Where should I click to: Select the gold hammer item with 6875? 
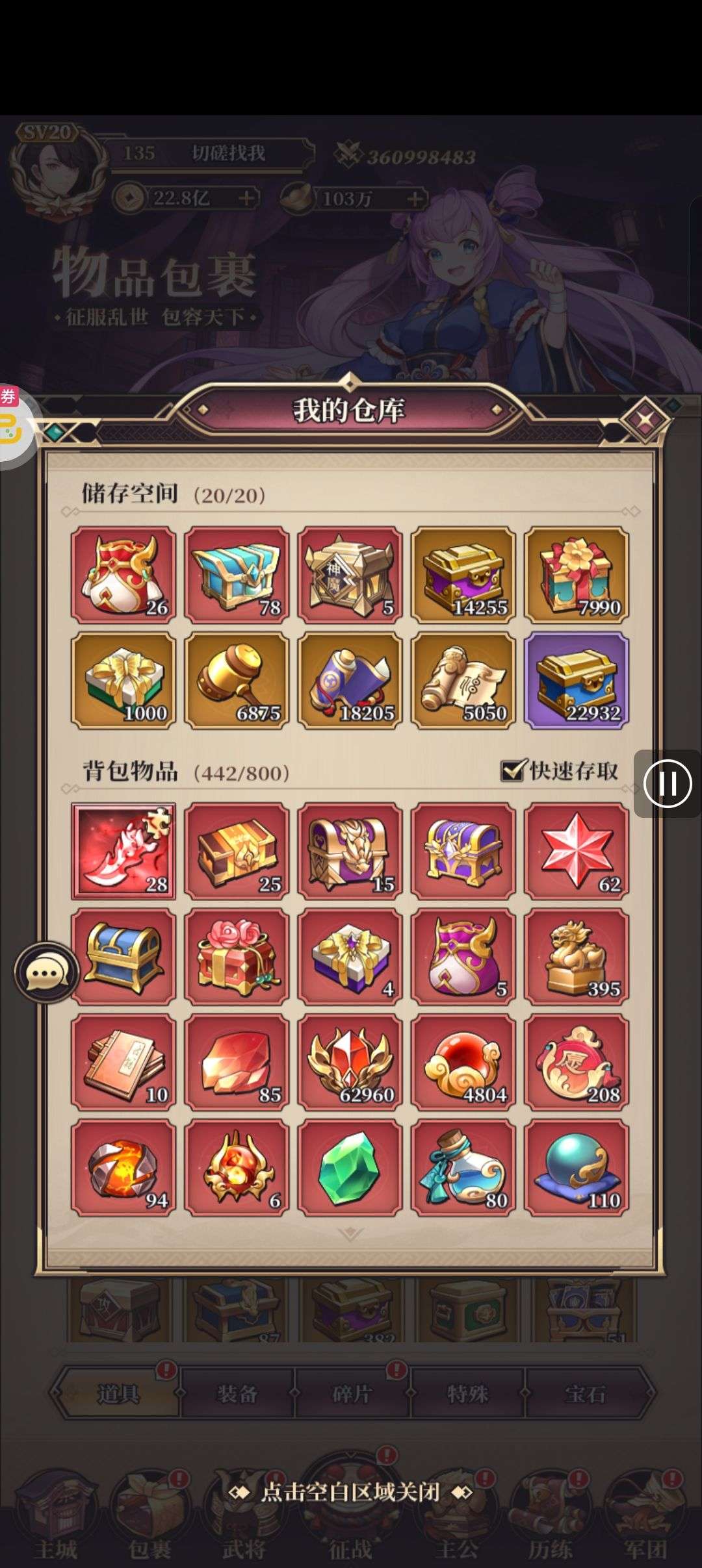coord(237,681)
